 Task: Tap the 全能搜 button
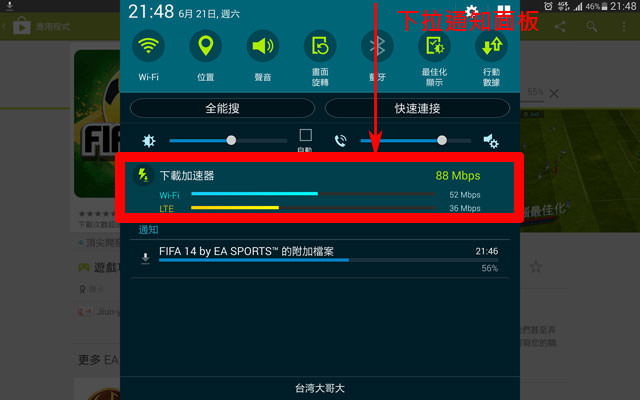[222, 108]
